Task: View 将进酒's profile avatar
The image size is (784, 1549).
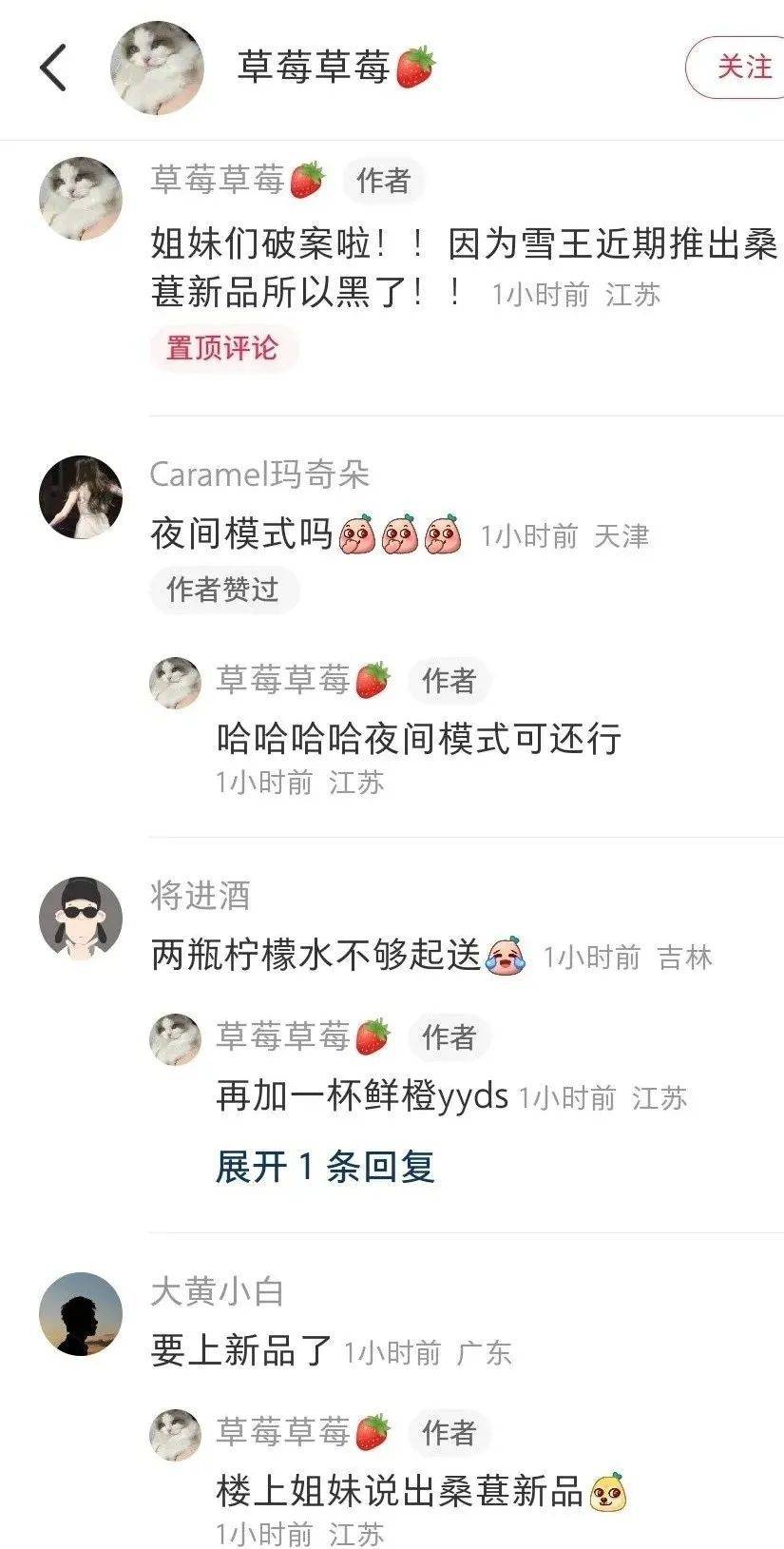Action: pyautogui.click(x=81, y=919)
